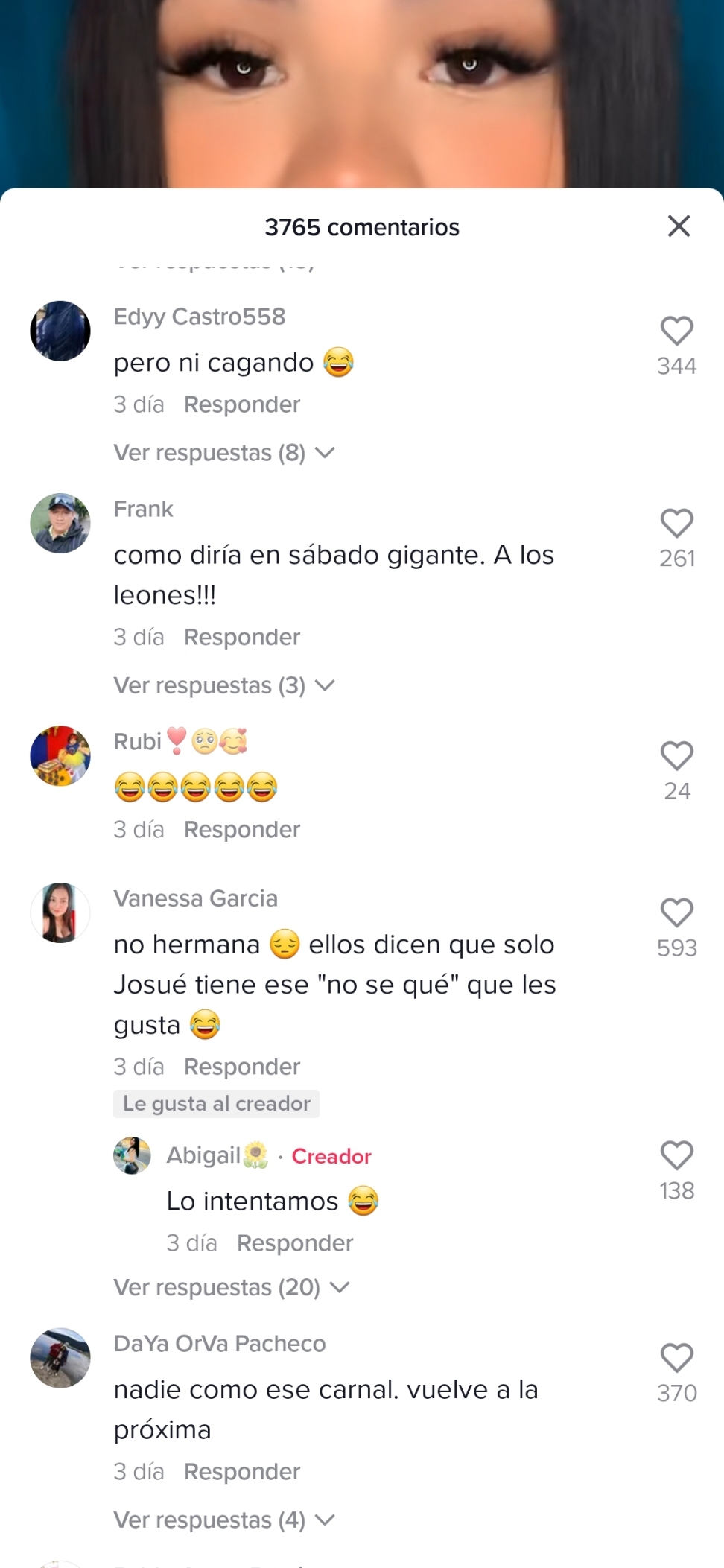Reply to Edyy Castro558's comment
Viewport: 724px width, 1568px height.
(x=242, y=404)
